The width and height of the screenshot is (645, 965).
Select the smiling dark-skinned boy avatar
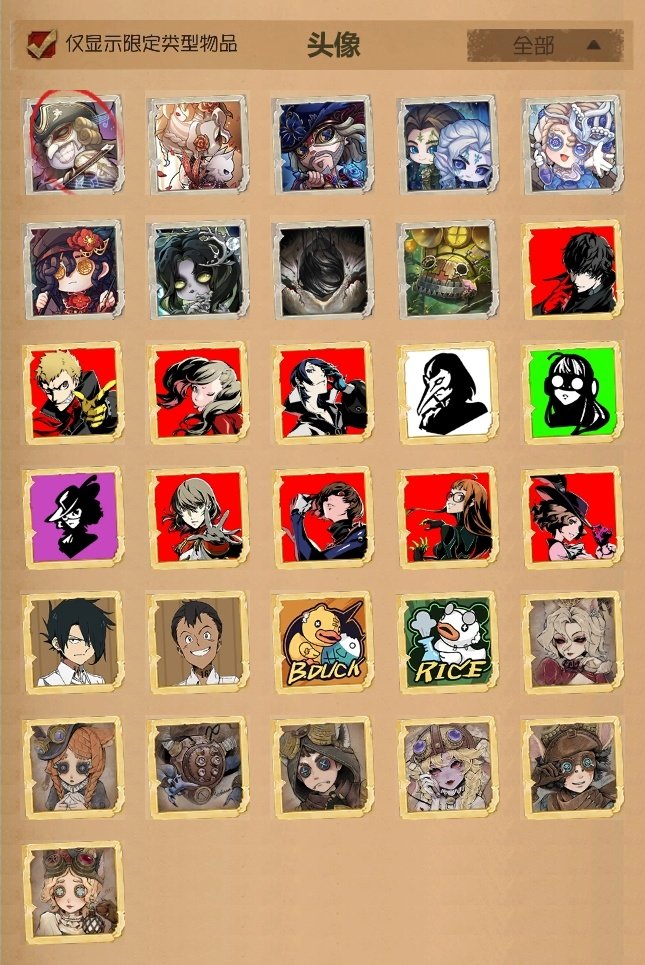tap(197, 642)
